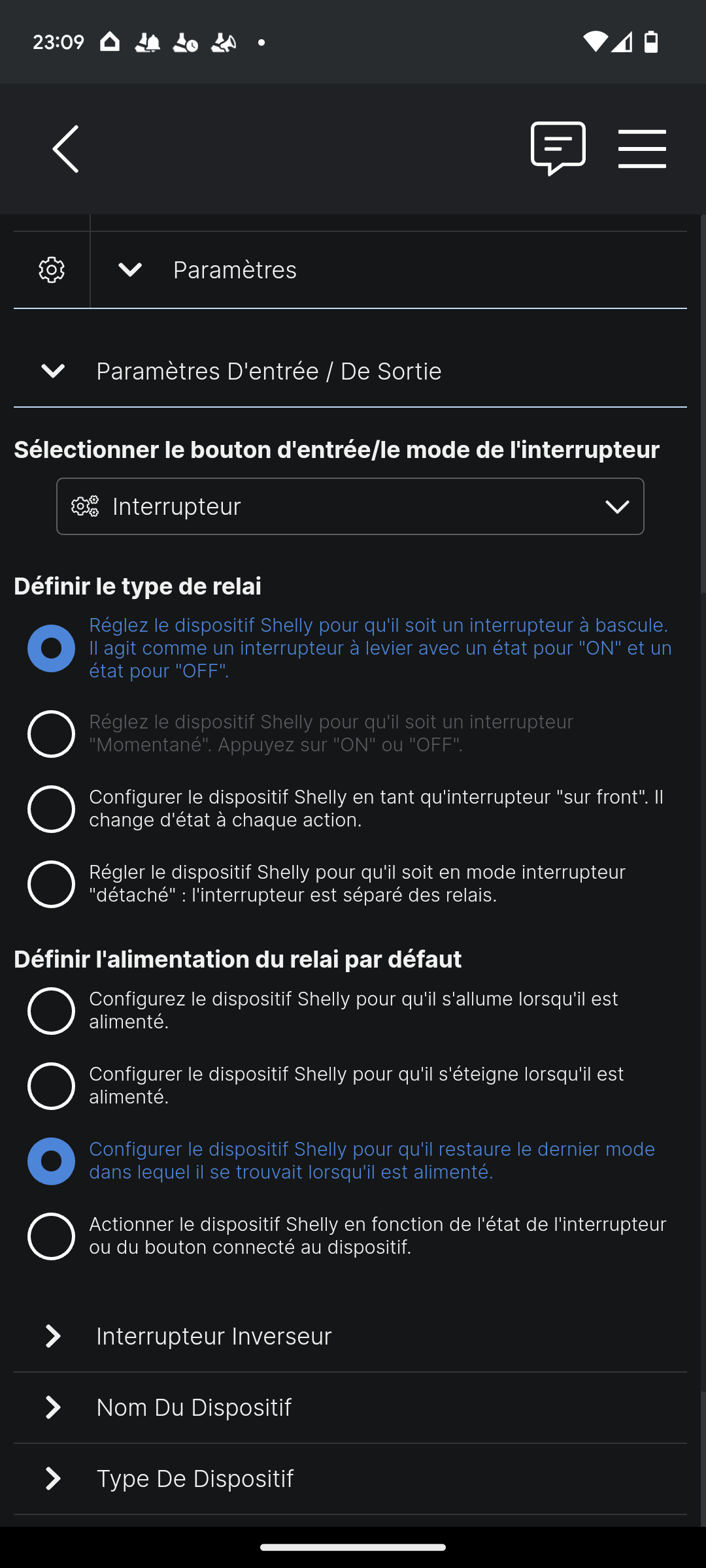Set relay to turn on when powered
Viewport: 706px width, 1568px height.
point(51,1011)
